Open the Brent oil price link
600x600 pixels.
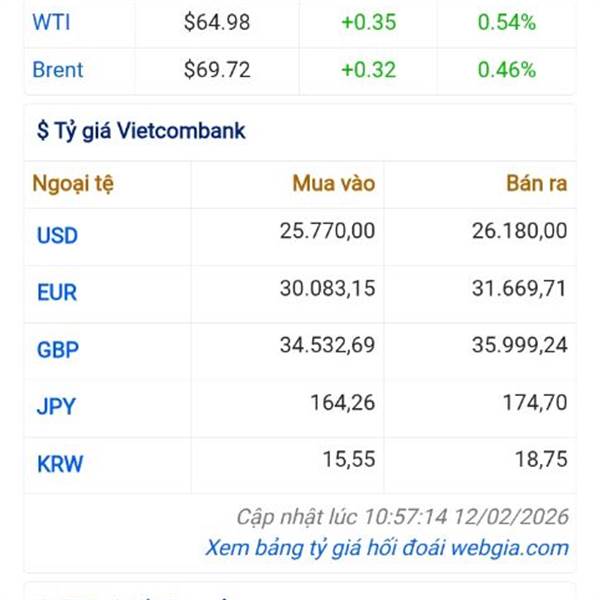(58, 70)
